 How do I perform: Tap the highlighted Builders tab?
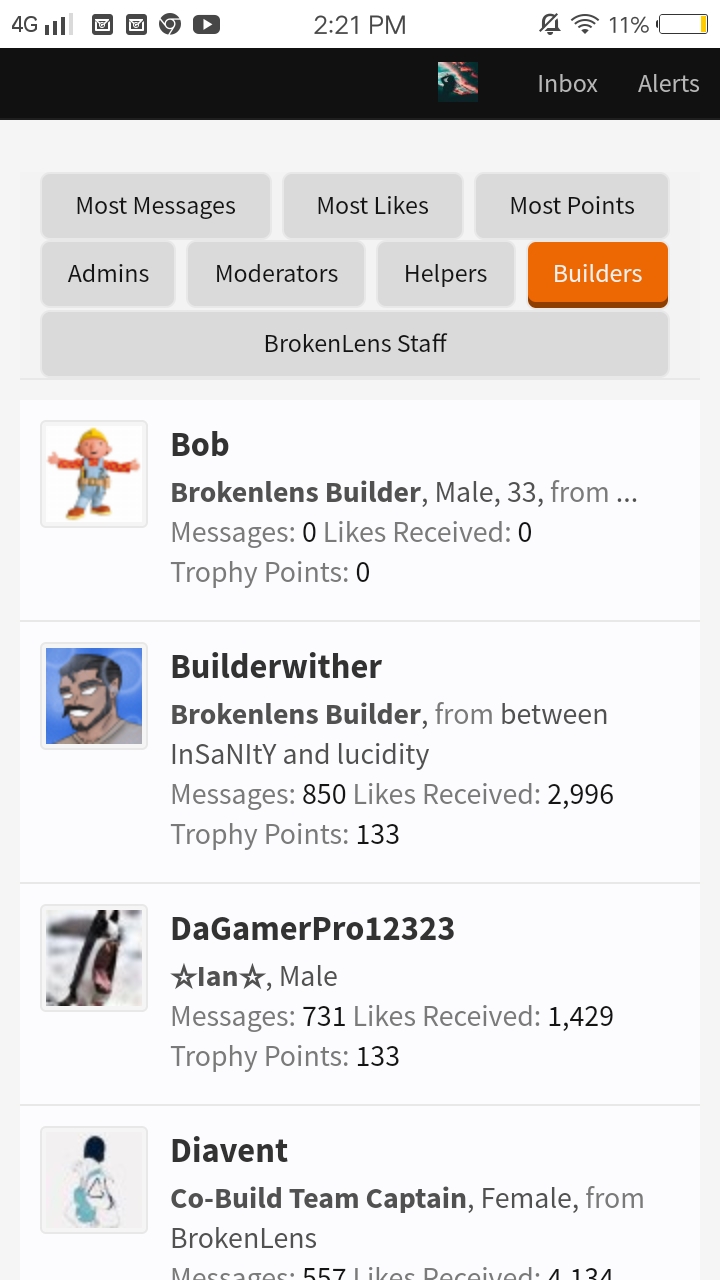tap(598, 274)
